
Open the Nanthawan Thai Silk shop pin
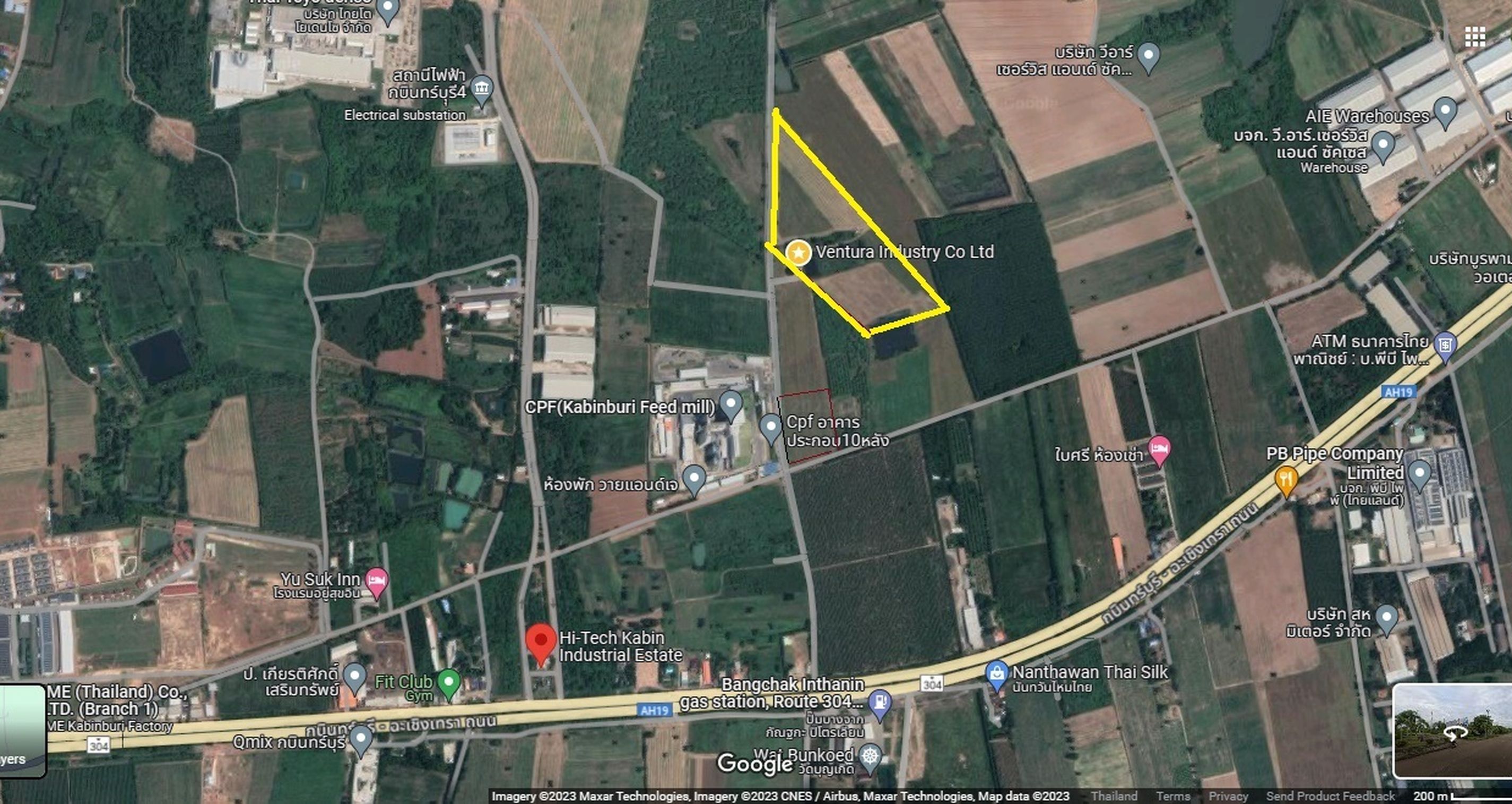coord(997,674)
